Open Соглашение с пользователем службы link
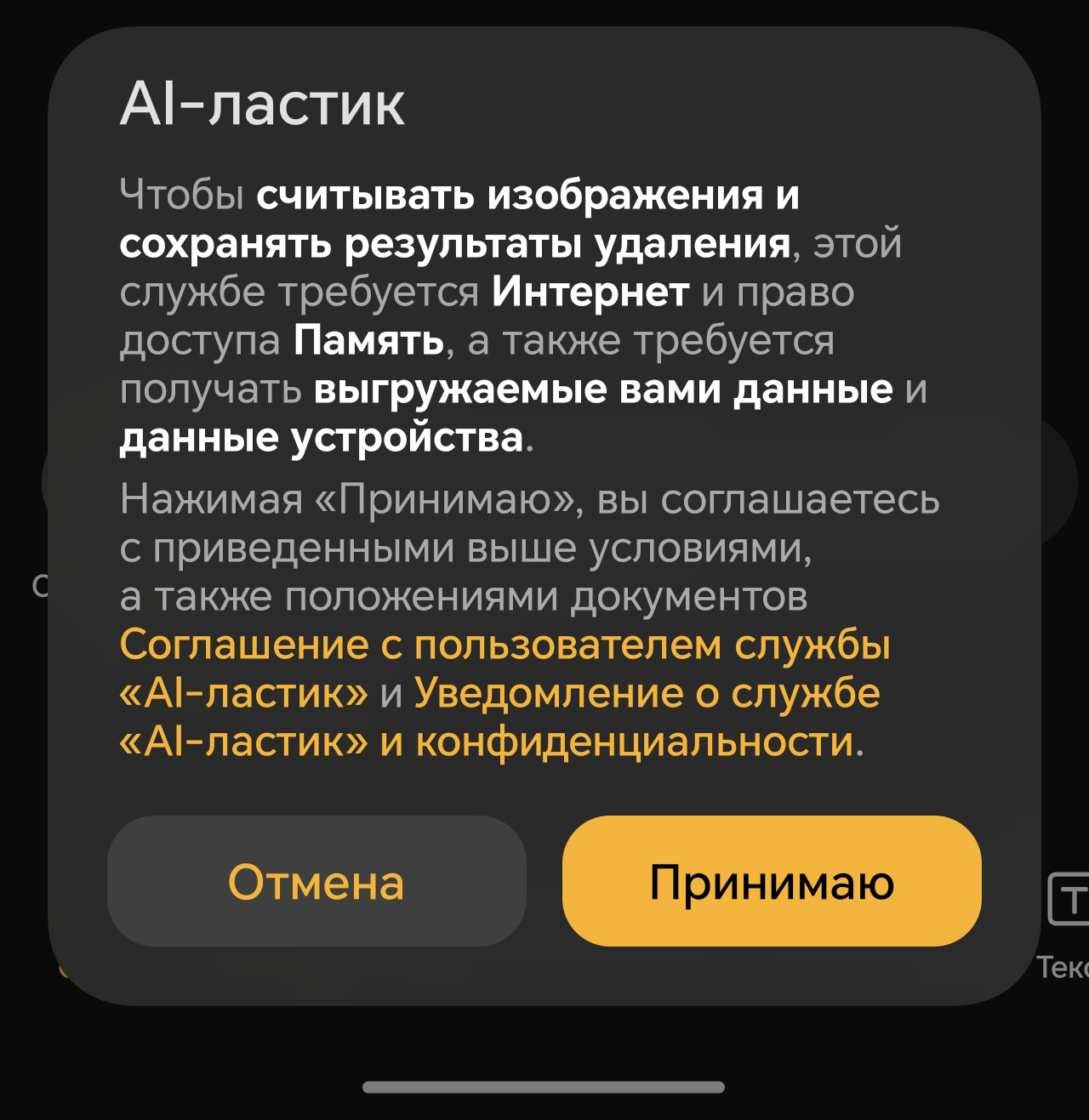This screenshot has height=1120, width=1089. 504,645
